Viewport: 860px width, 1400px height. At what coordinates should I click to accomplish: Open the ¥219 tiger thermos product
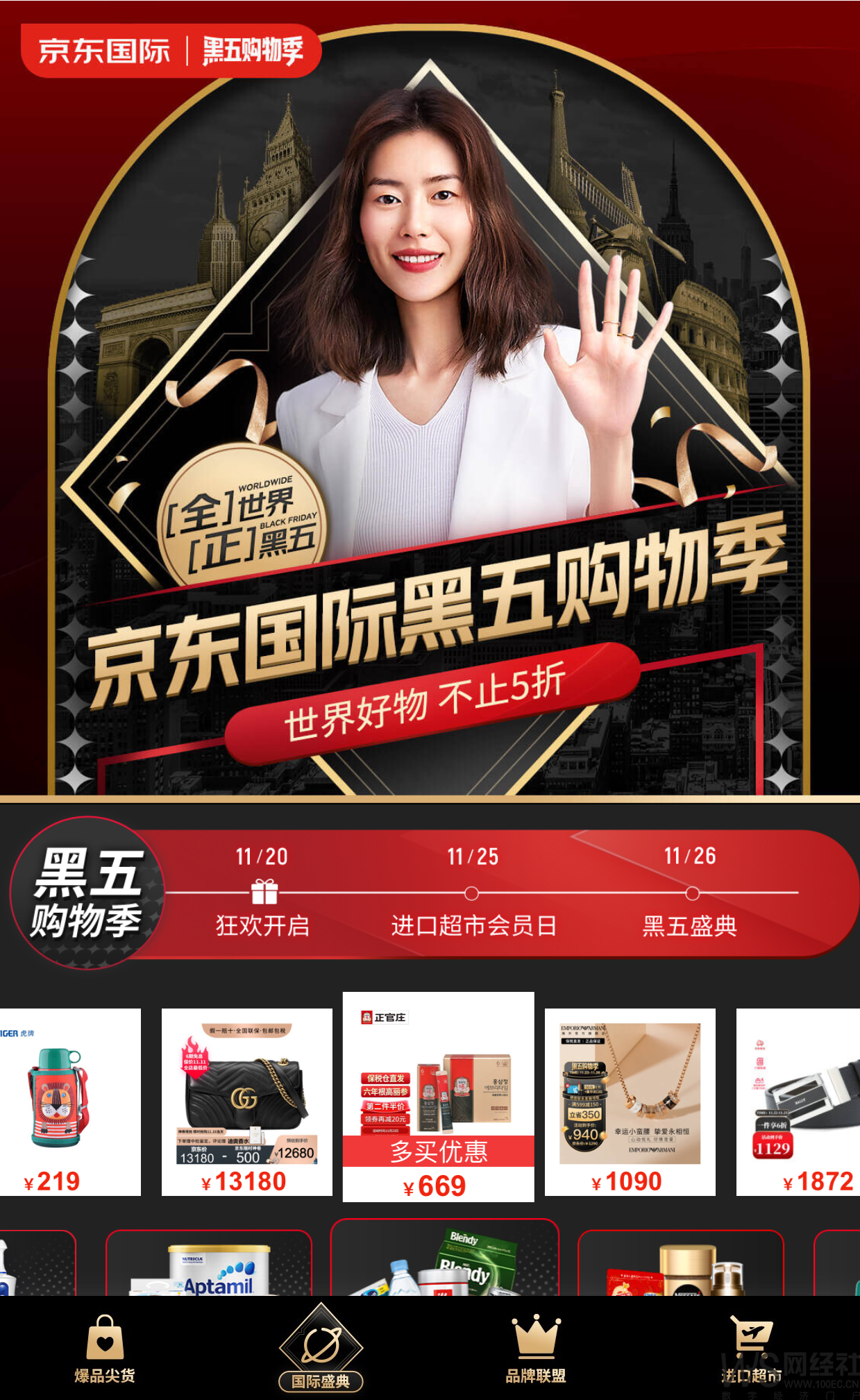[x=69, y=1101]
